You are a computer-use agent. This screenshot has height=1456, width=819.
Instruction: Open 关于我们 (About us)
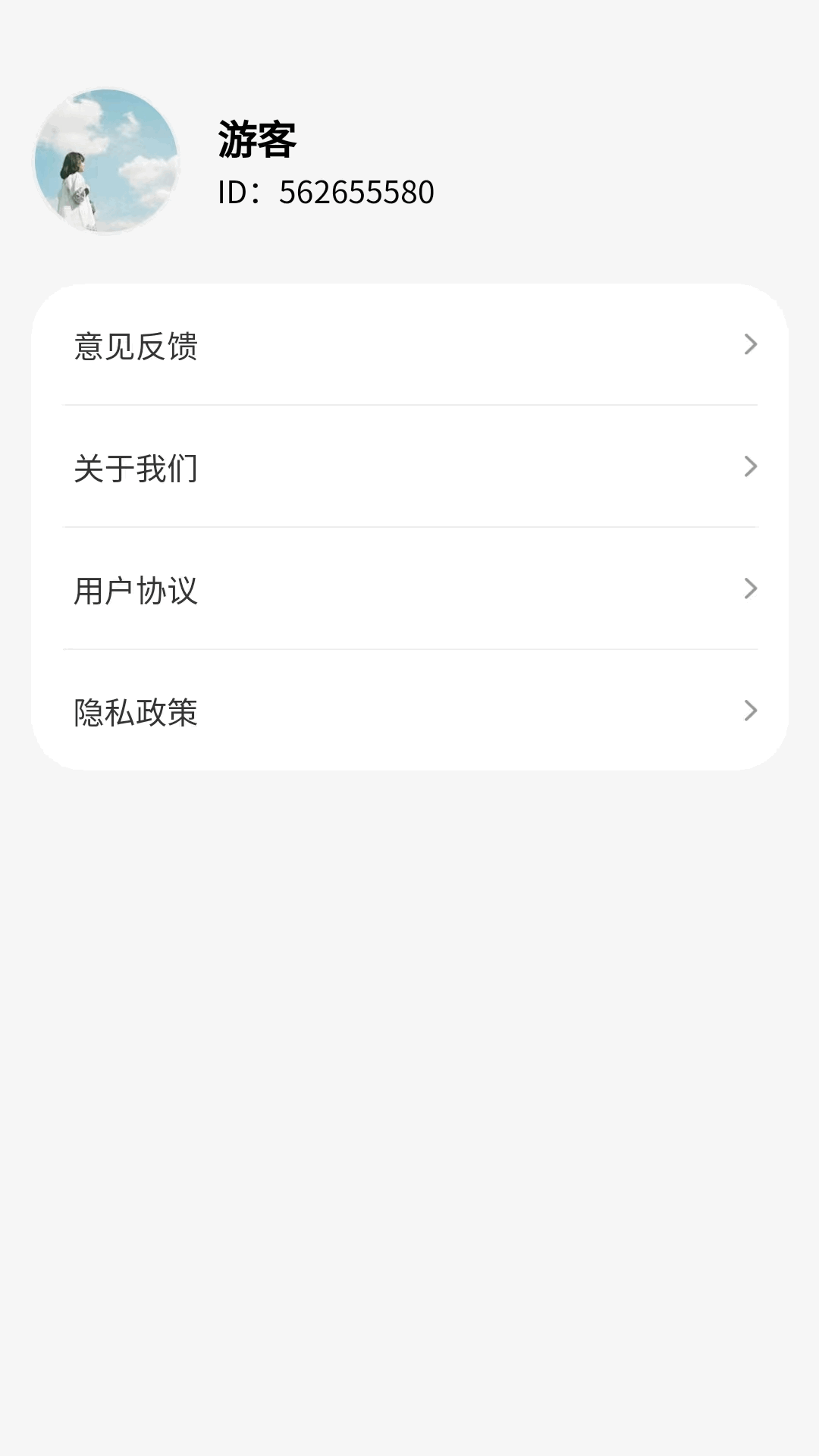tap(409, 467)
